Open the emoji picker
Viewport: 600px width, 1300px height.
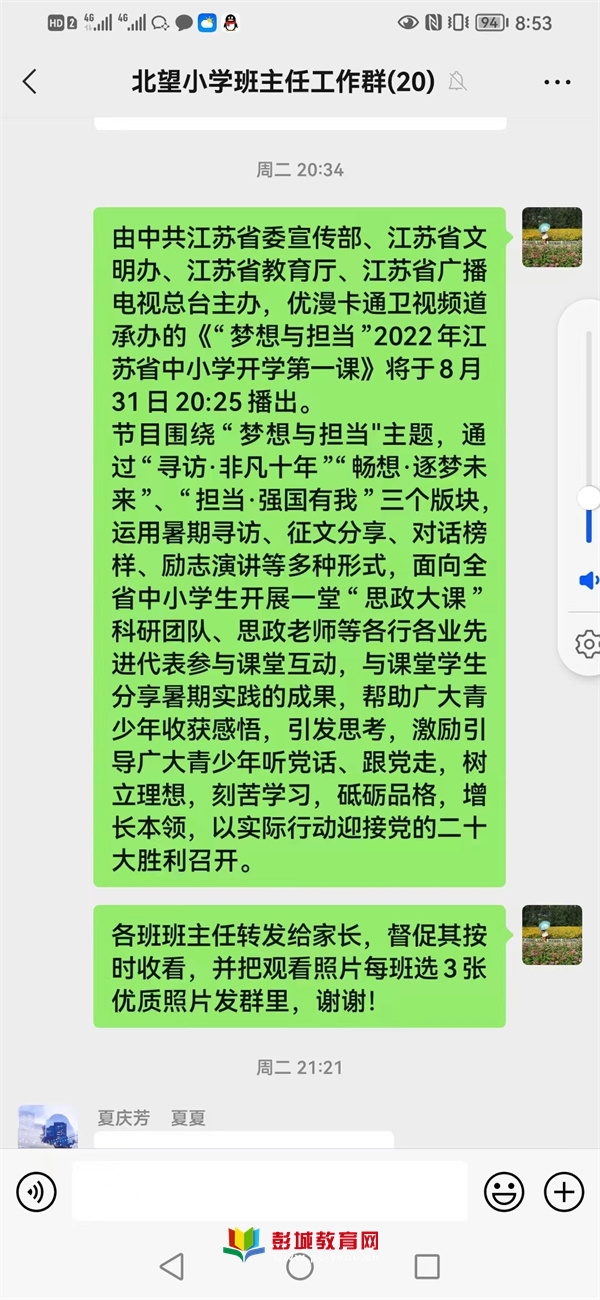[x=504, y=1191]
